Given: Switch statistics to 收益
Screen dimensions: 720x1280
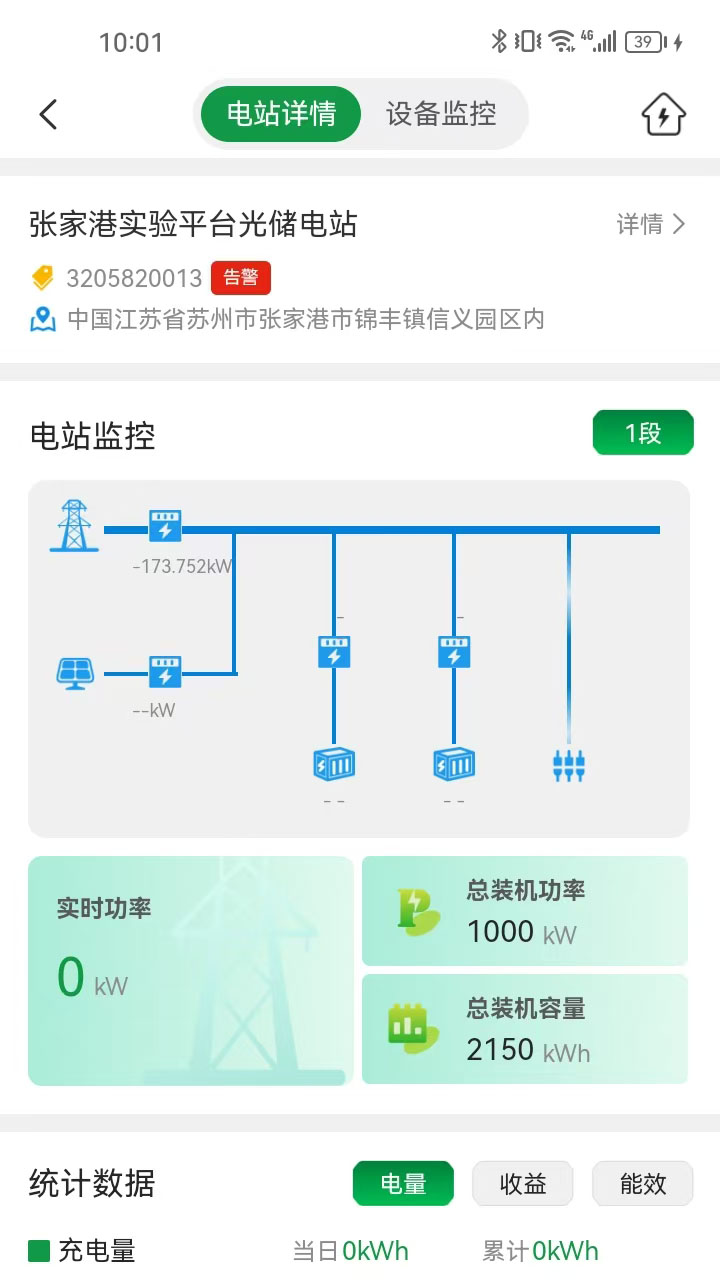Looking at the screenshot, I should (x=522, y=1184).
